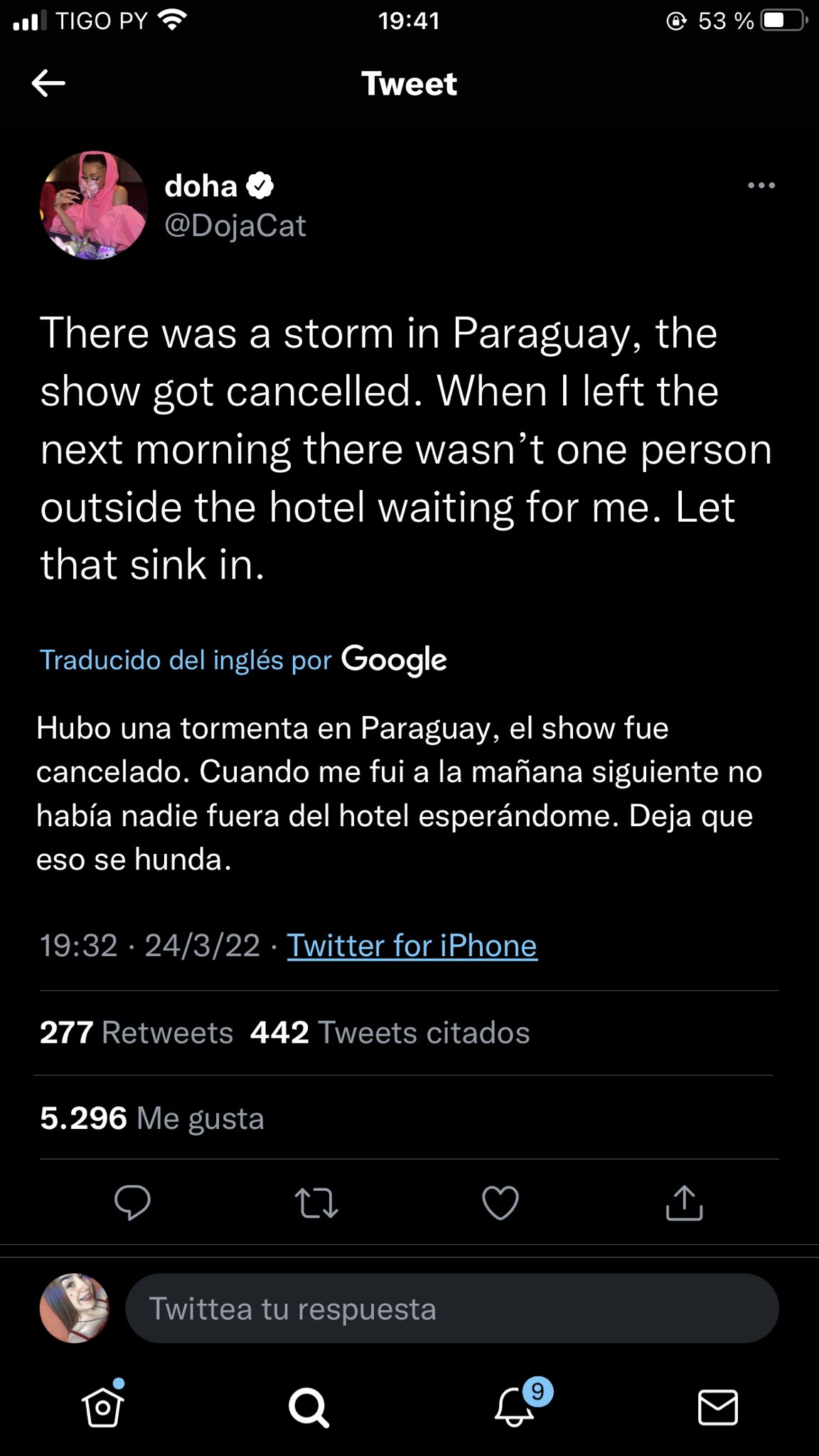
Task: Tap the @DojaCat handle
Action: tap(235, 226)
